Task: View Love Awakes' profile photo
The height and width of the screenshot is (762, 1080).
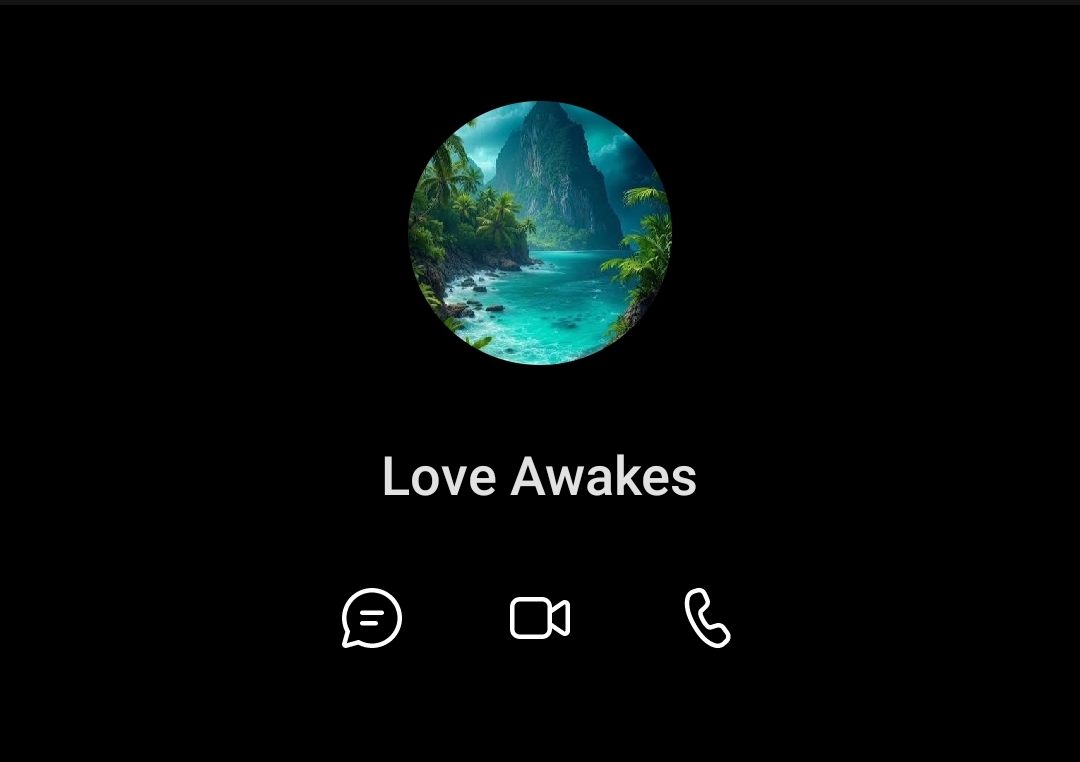Action: (x=540, y=233)
